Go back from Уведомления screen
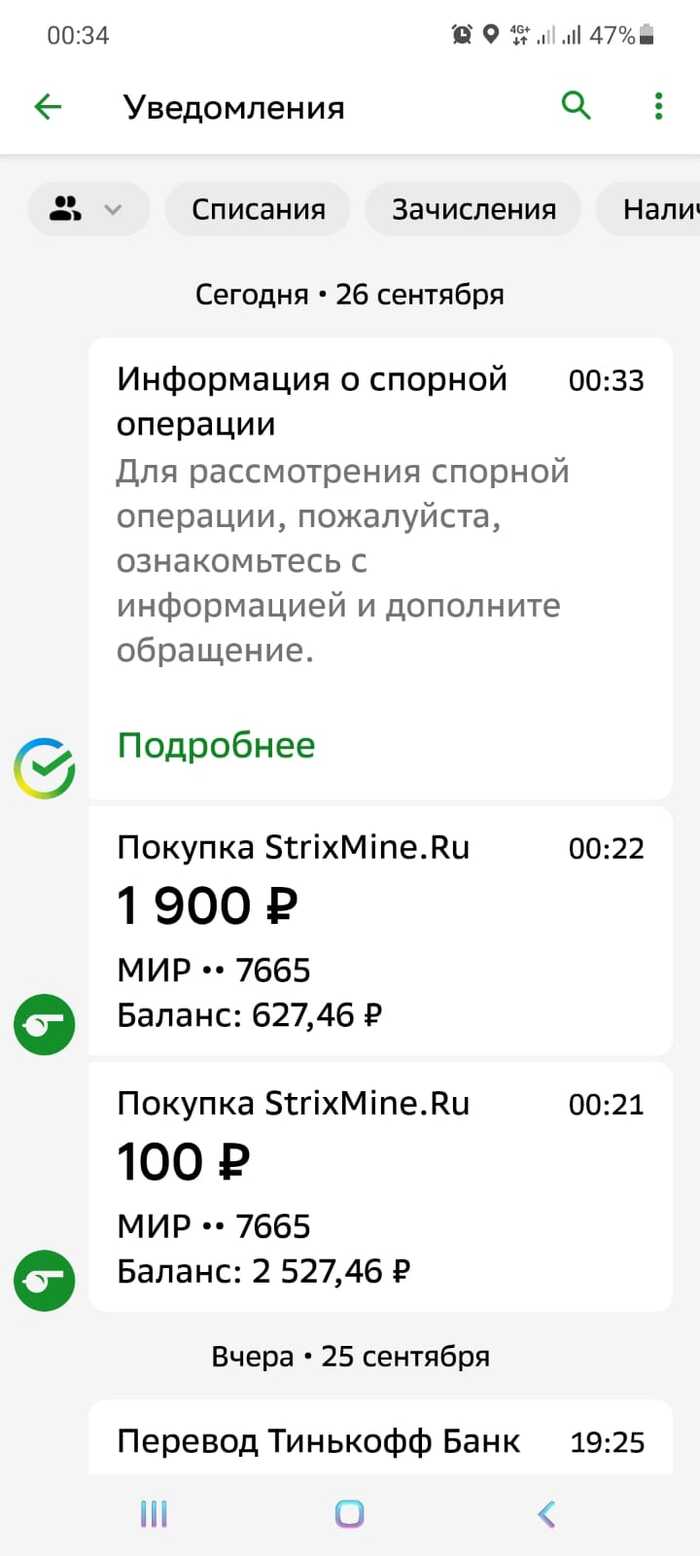The height and width of the screenshot is (1556, 700). click(48, 107)
